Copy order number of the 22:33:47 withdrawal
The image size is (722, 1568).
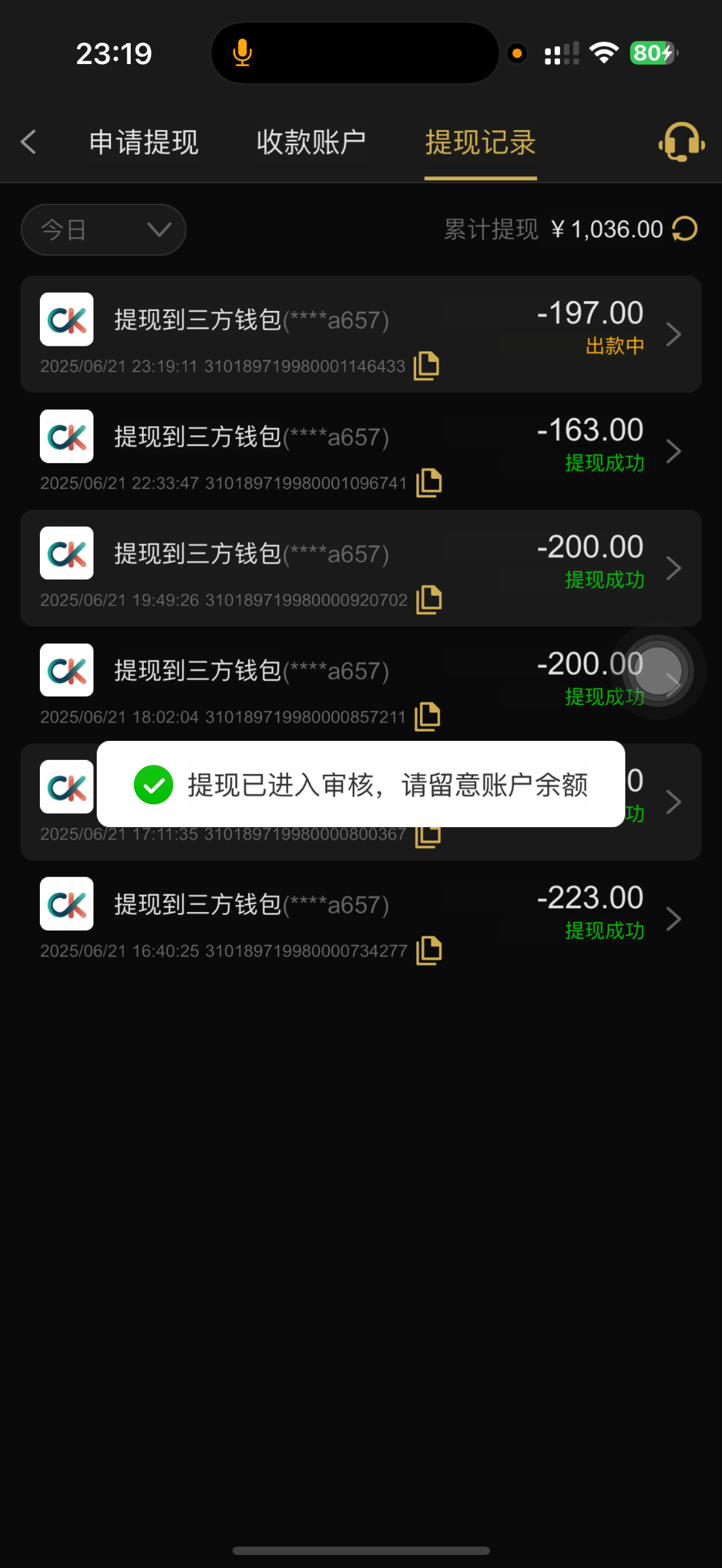point(429,483)
